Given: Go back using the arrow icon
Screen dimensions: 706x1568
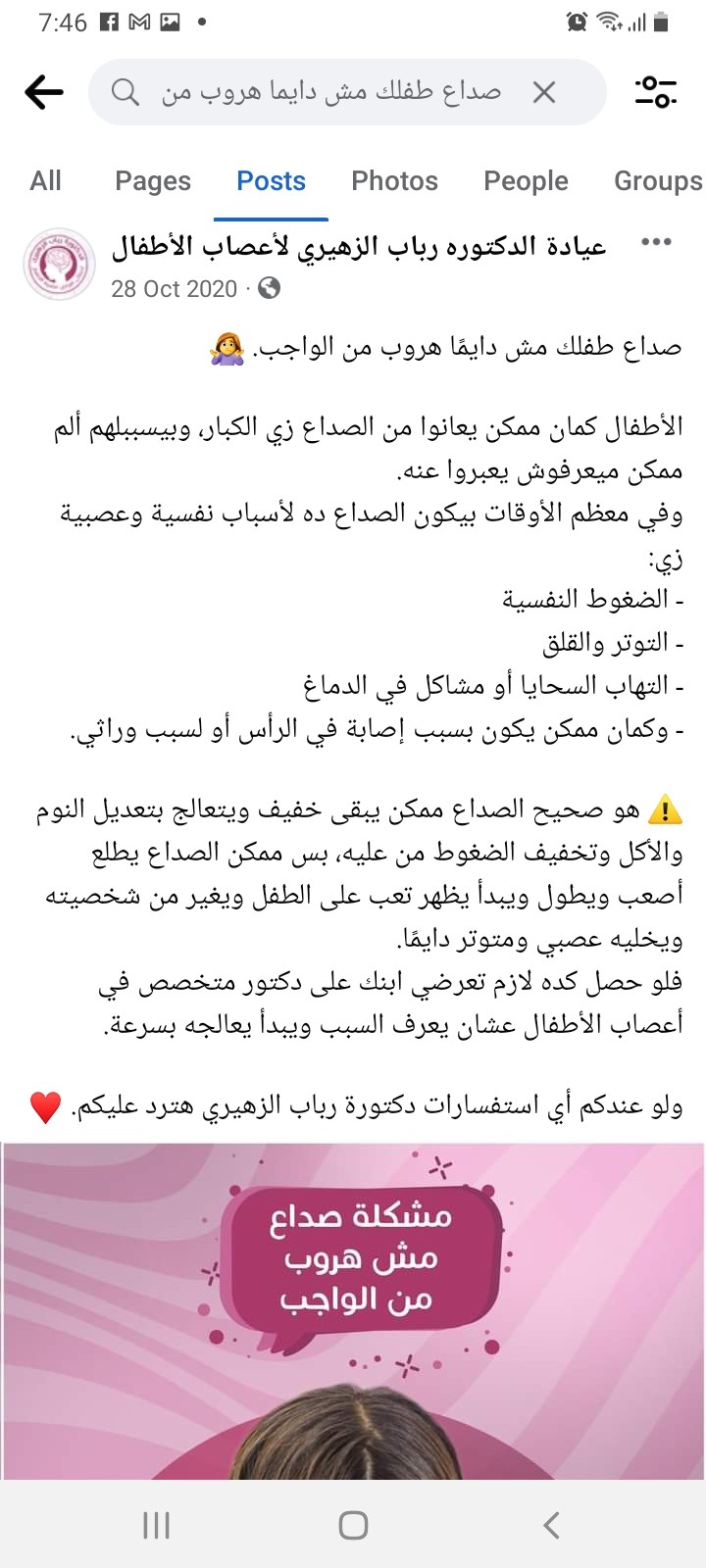Looking at the screenshot, I should 44,92.
